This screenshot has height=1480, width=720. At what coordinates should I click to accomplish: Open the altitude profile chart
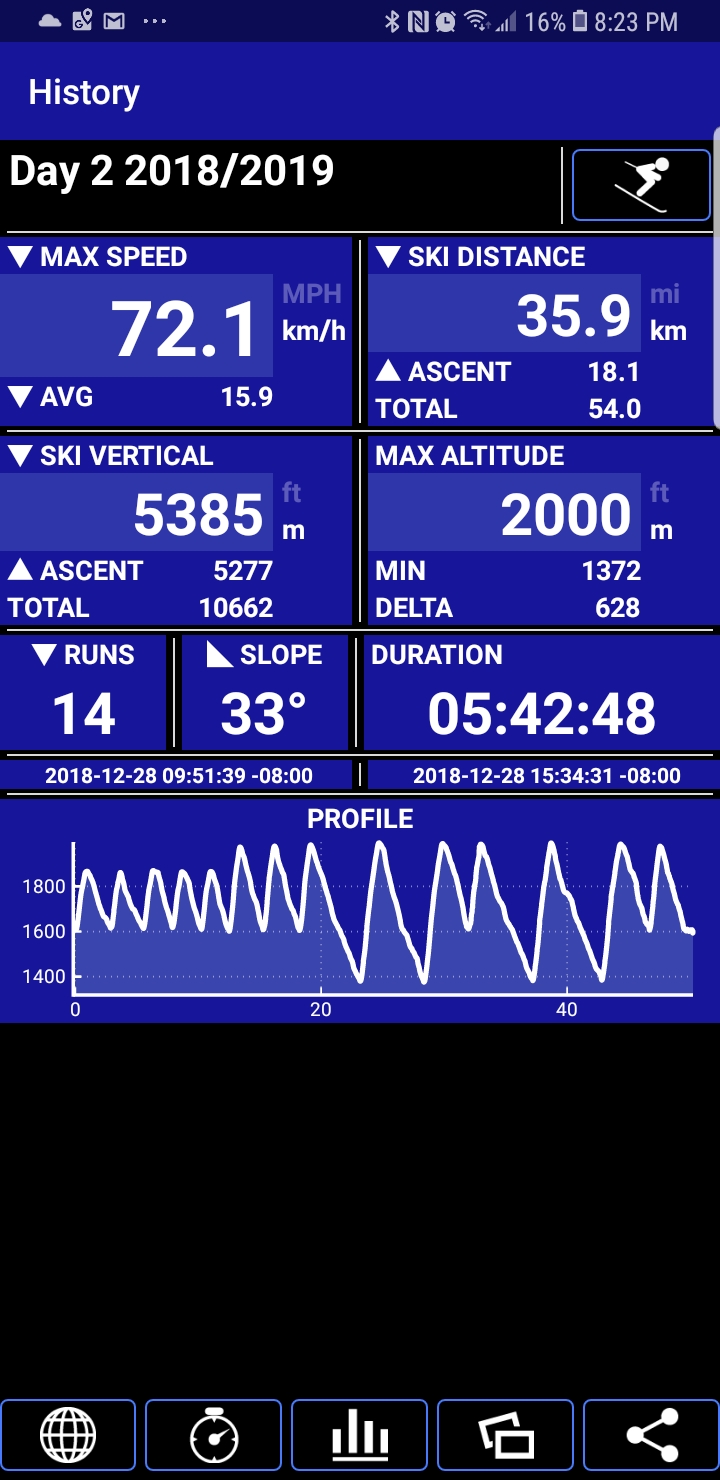360,912
